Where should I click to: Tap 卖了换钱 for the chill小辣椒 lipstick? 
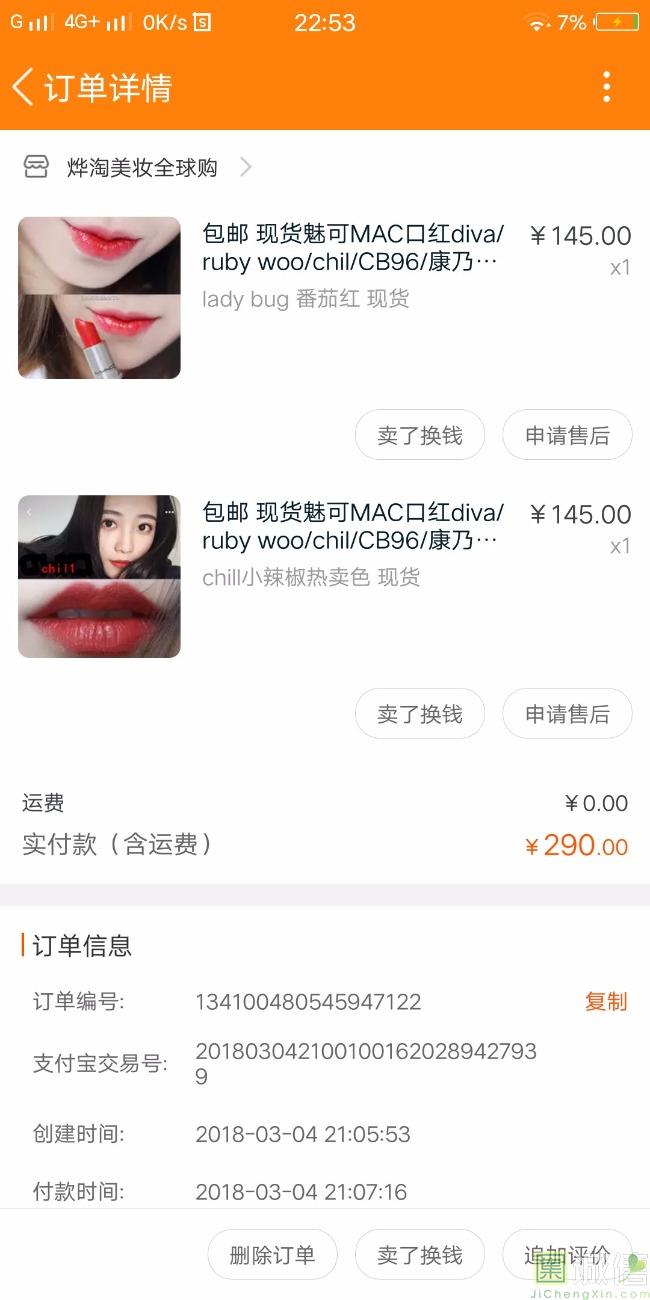click(x=420, y=714)
